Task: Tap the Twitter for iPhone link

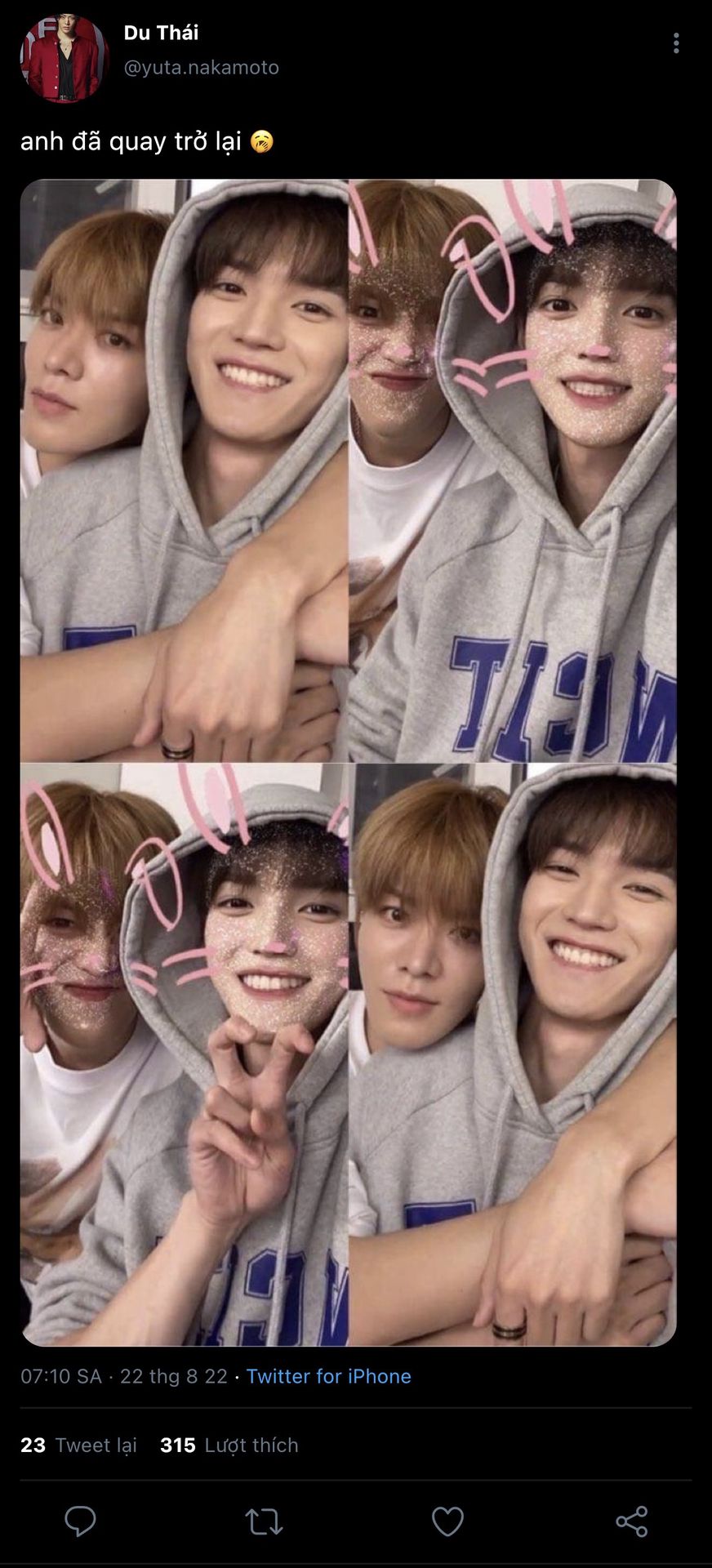Action: pyautogui.click(x=328, y=1376)
